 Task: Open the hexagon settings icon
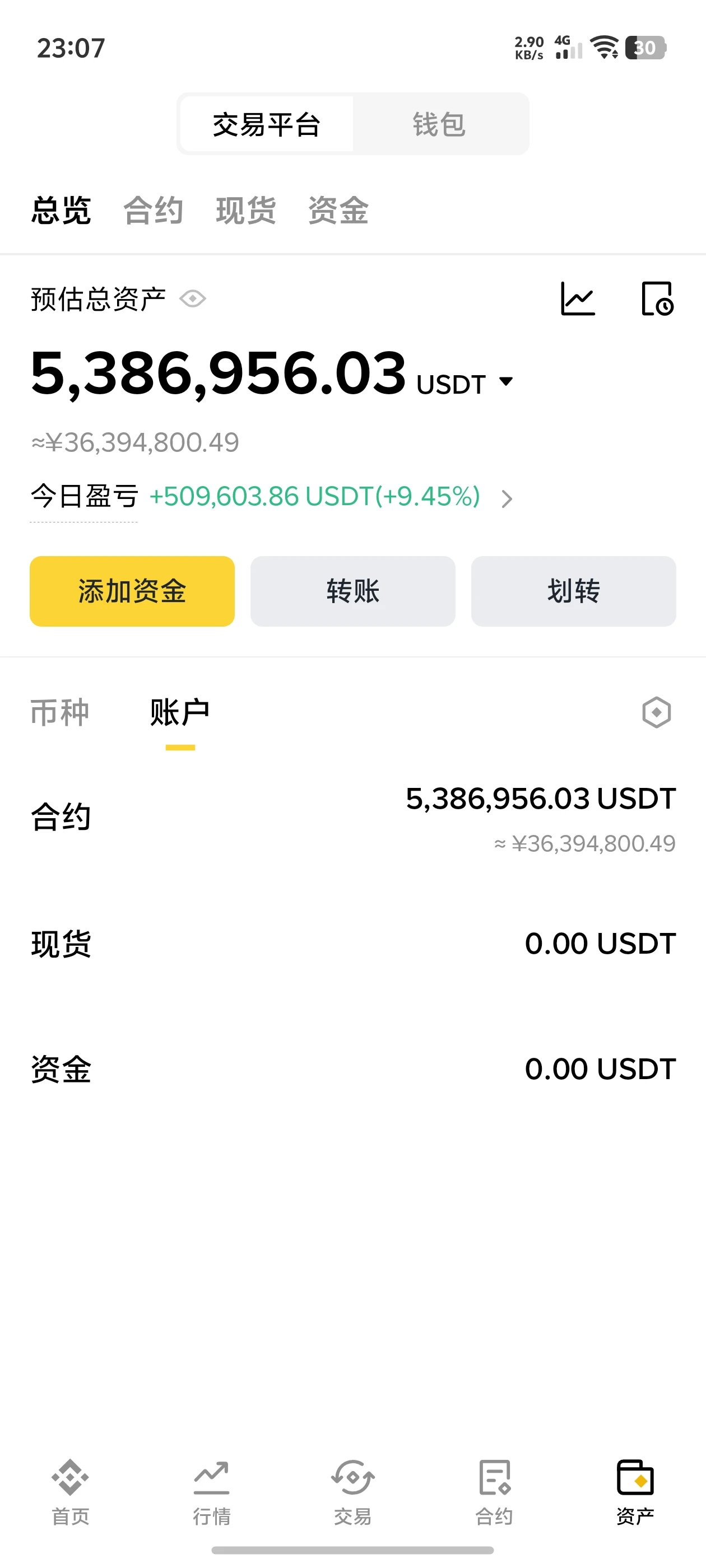coord(657,712)
